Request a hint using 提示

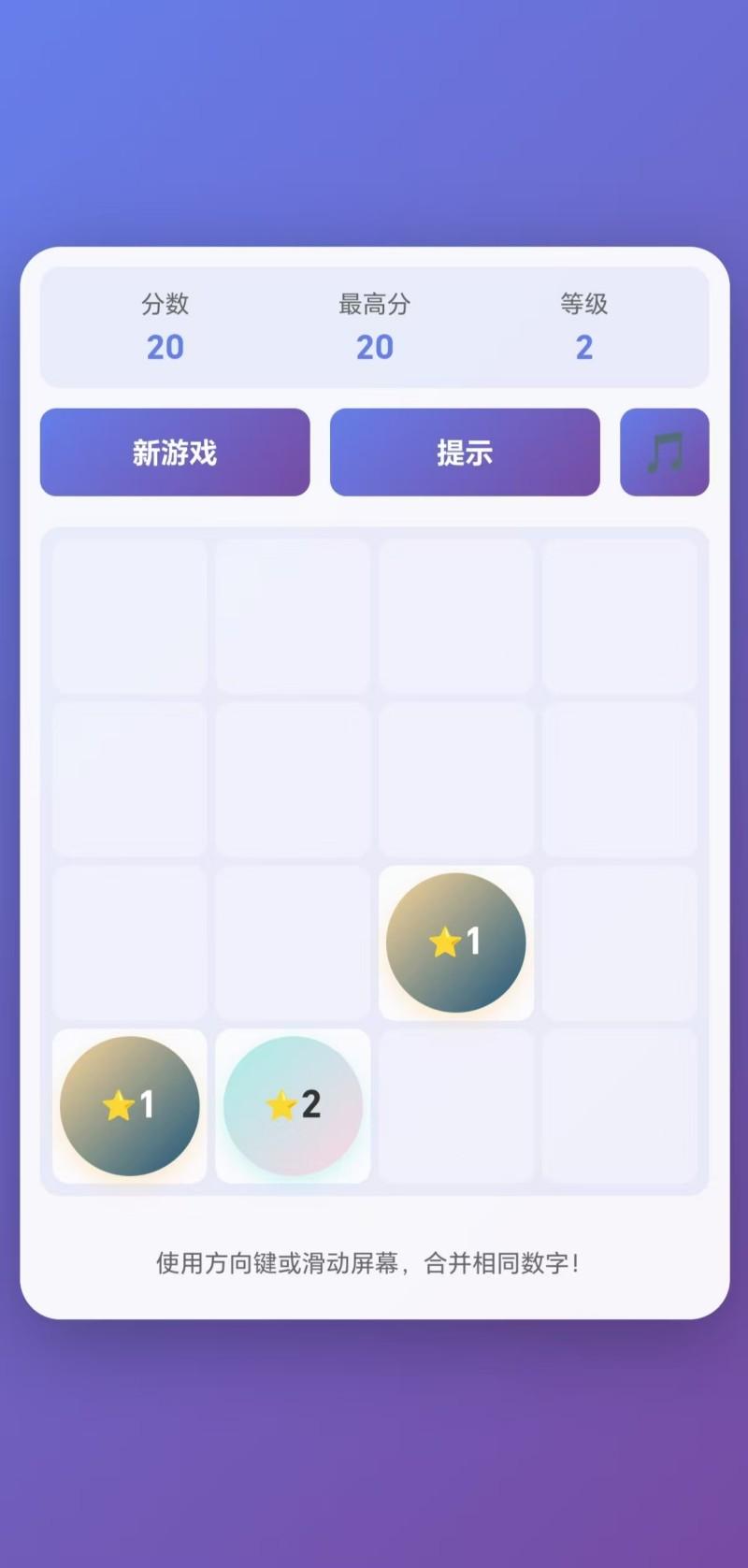point(466,452)
